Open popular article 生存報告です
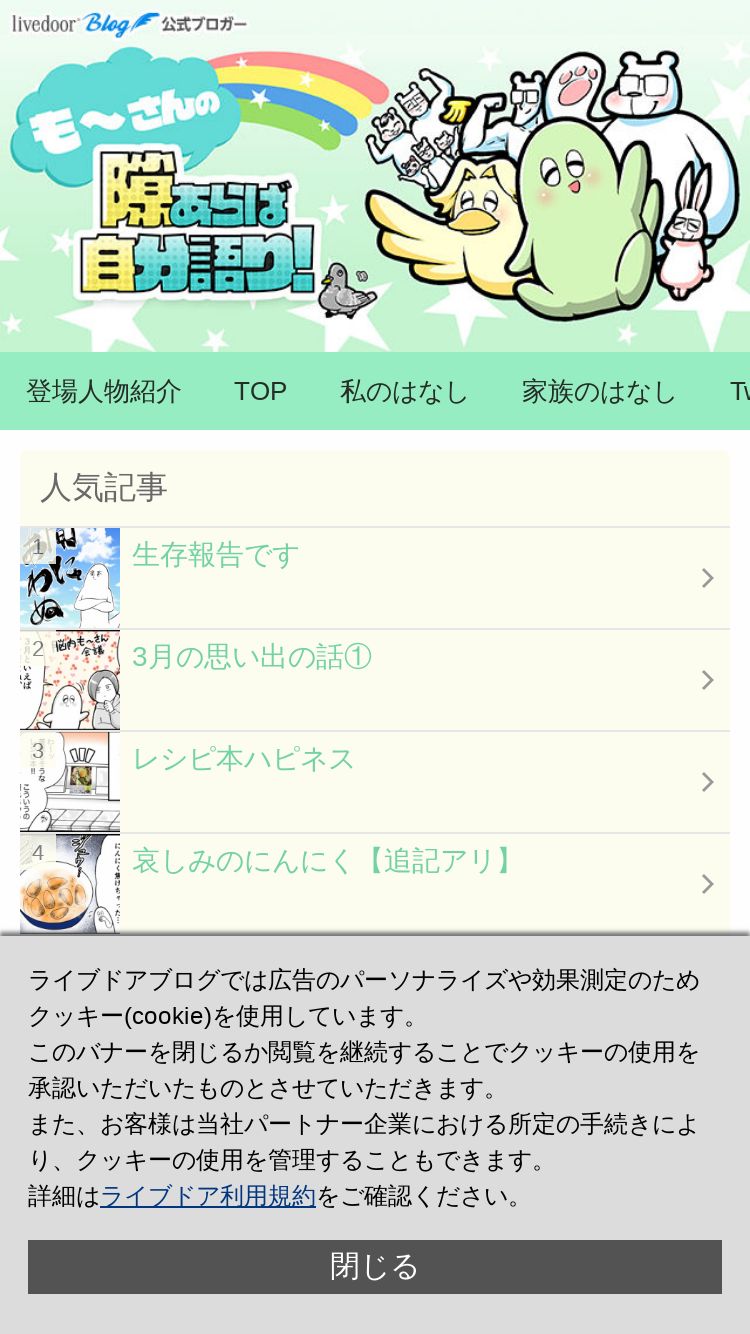This screenshot has width=750, height=1334. click(x=375, y=578)
